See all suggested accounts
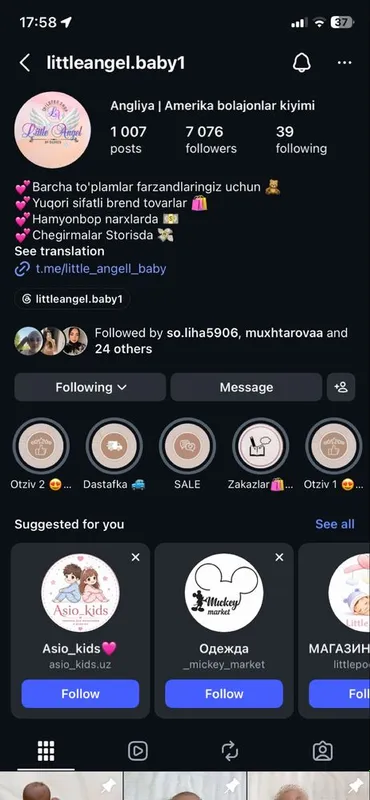Image resolution: width=370 pixels, height=800 pixels. coord(335,524)
